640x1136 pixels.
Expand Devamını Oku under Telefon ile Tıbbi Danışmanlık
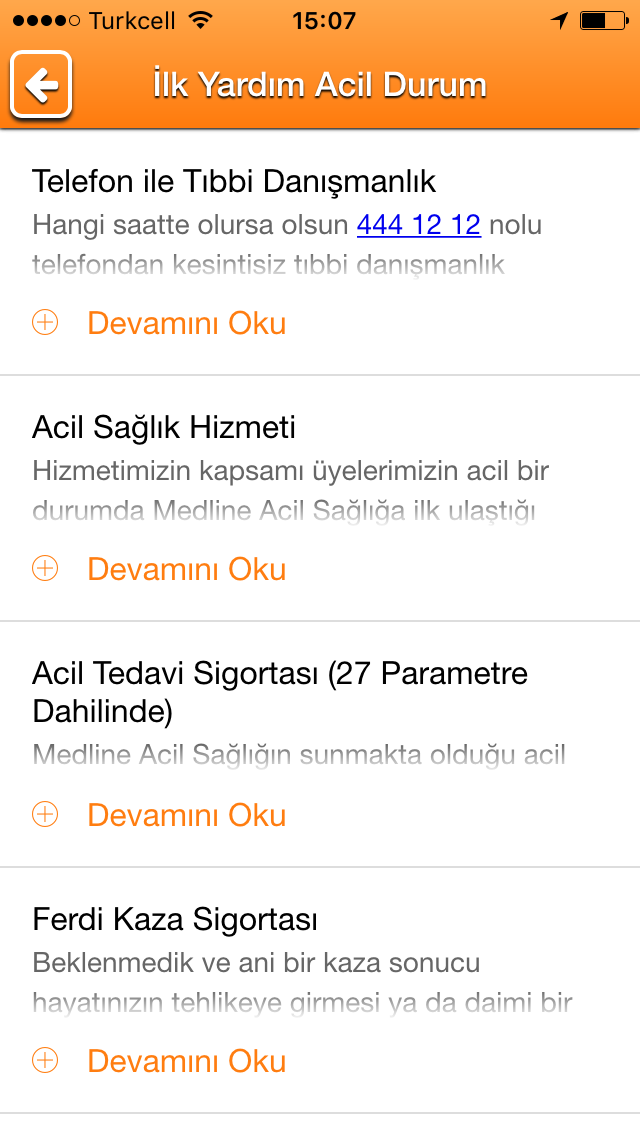click(x=159, y=323)
